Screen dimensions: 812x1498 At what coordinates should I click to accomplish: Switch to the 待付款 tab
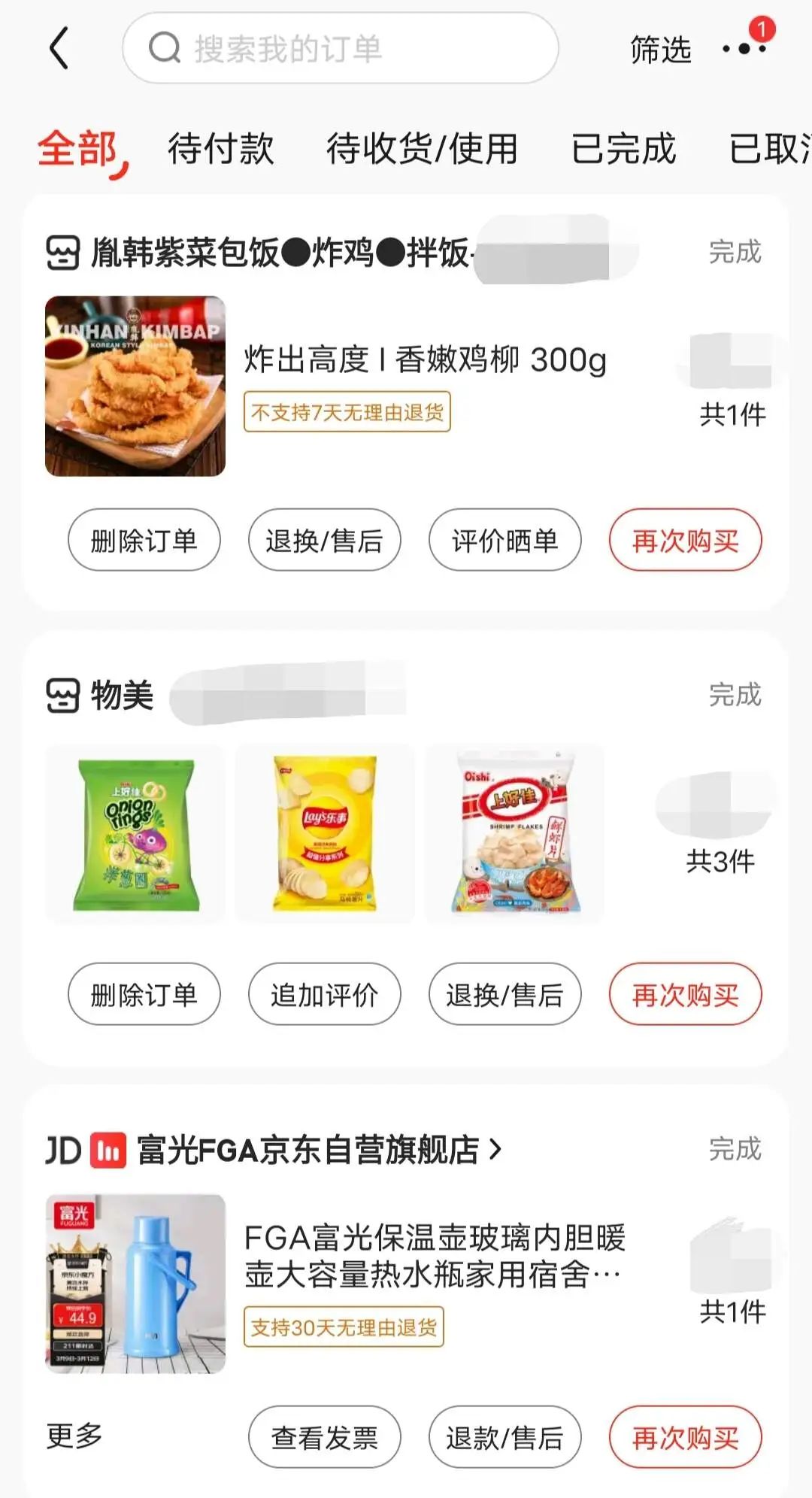[220, 148]
